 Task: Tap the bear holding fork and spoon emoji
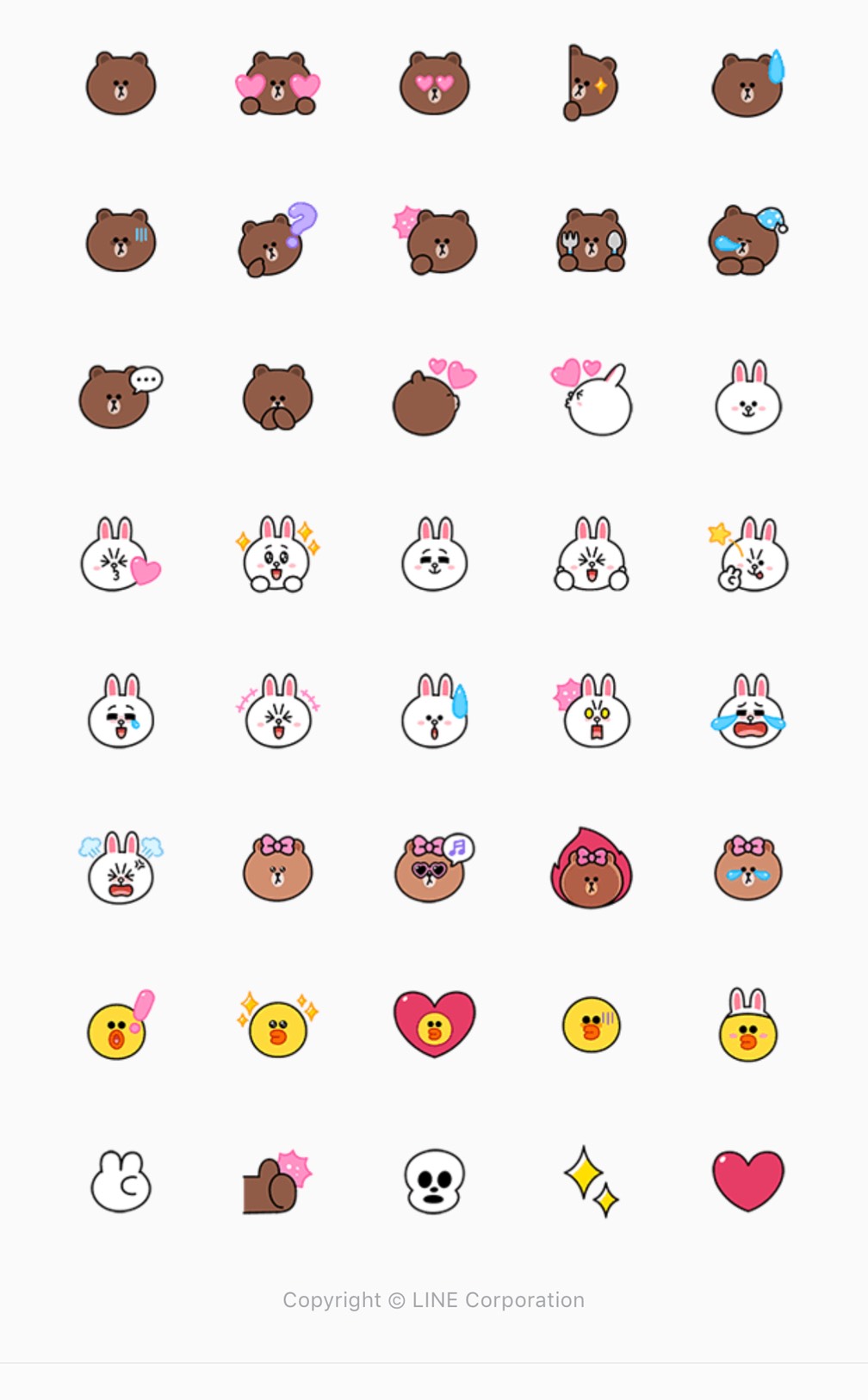click(x=591, y=240)
